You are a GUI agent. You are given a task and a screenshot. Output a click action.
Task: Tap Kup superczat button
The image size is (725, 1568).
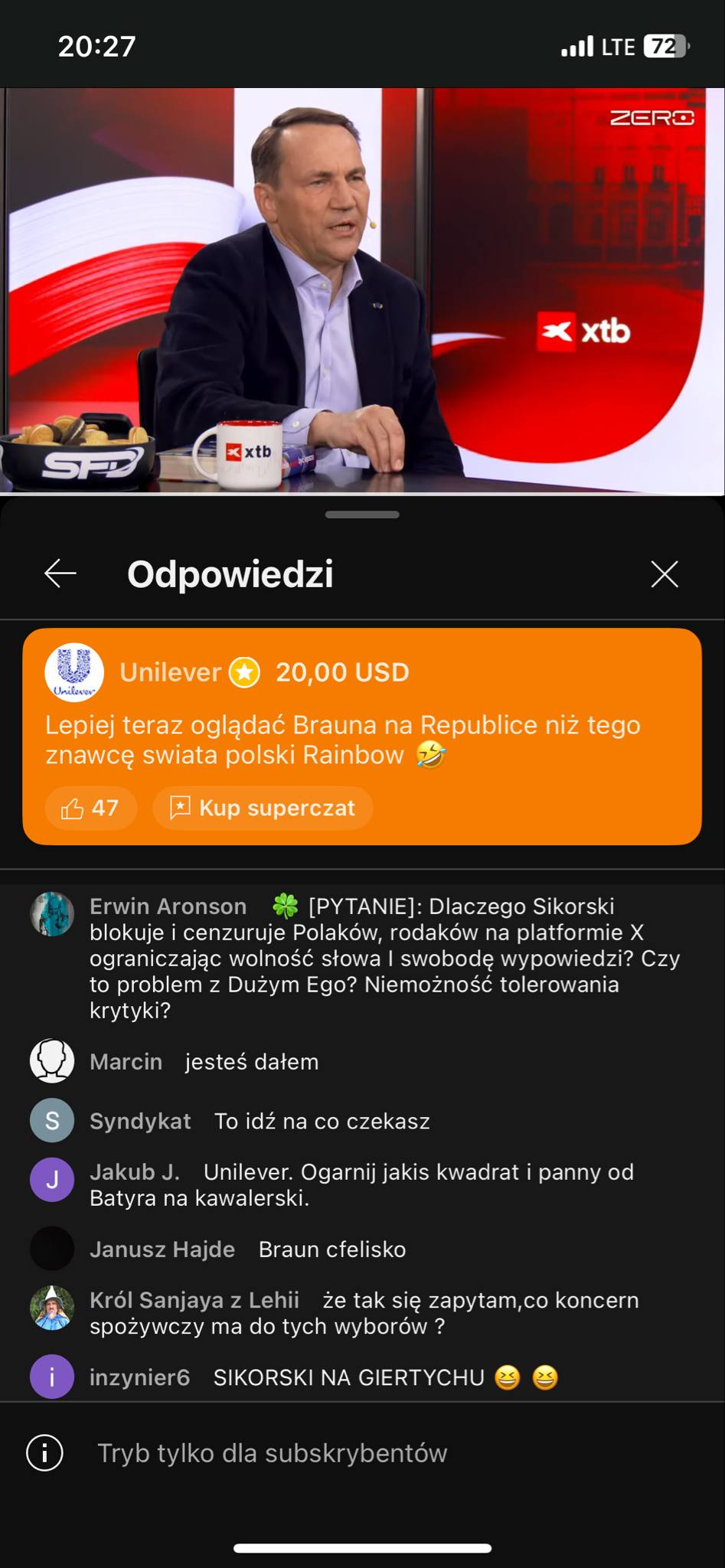coord(263,808)
